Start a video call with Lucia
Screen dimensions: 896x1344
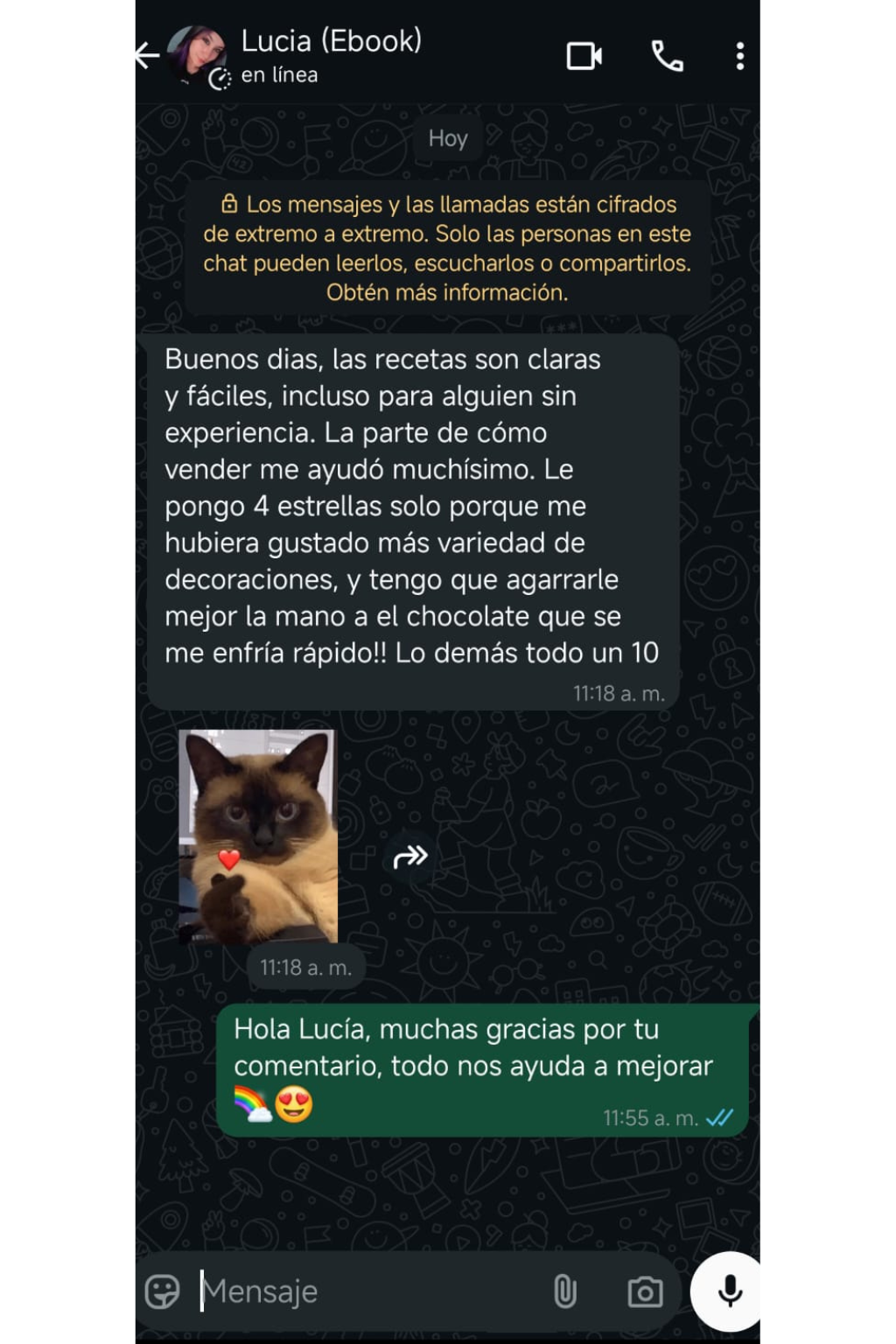point(584,56)
